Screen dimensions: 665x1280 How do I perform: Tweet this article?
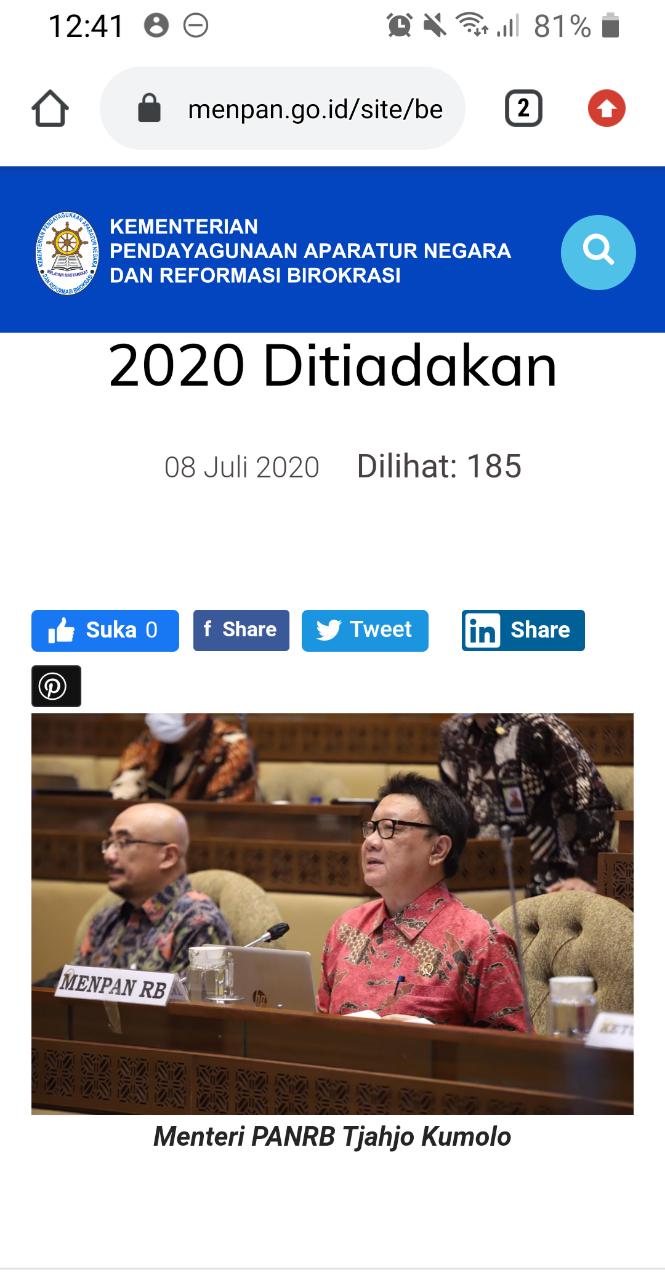tap(365, 630)
